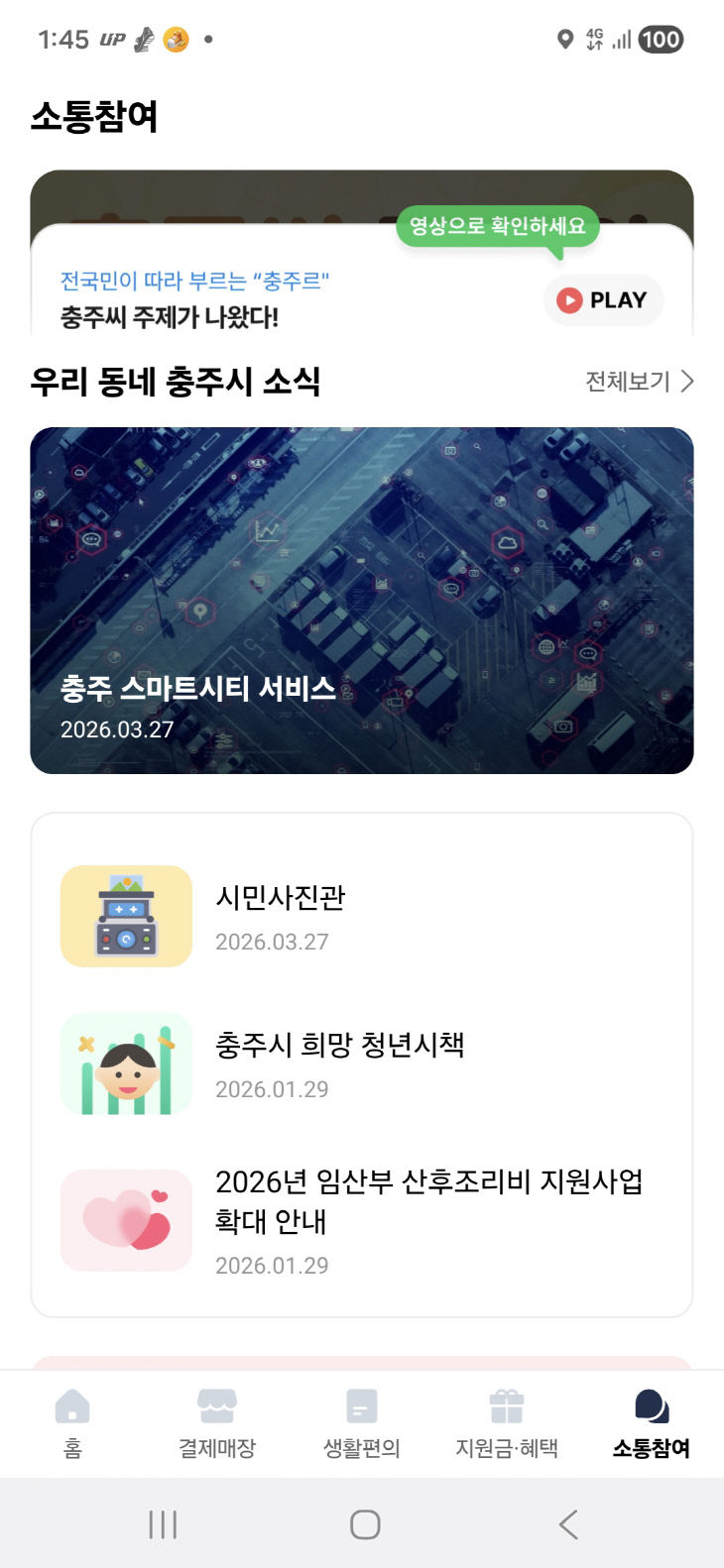Open the 충주 스마트시티 서비스 banner thumbnail
The height and width of the screenshot is (1568, 724).
pos(362,601)
